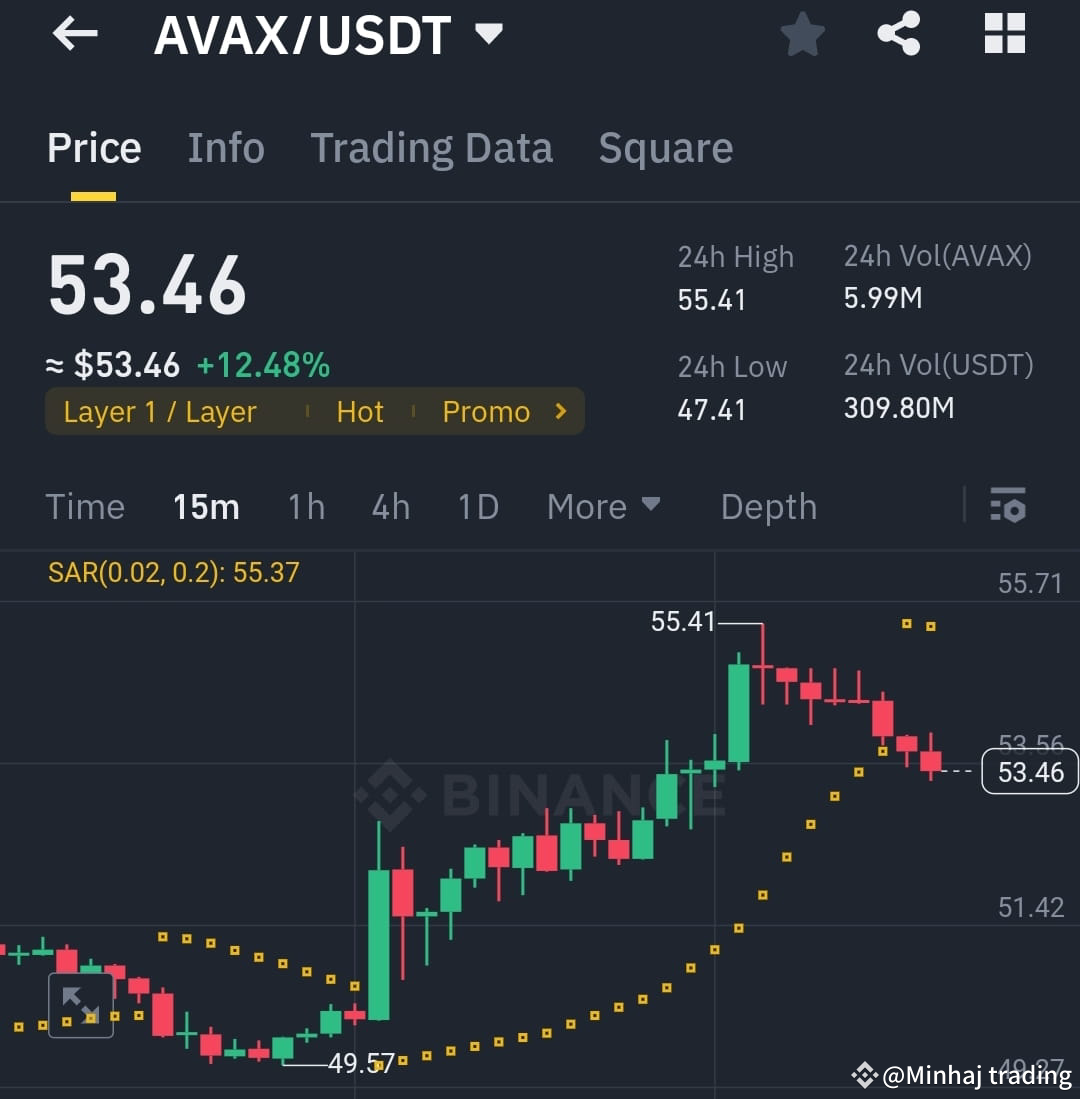The width and height of the screenshot is (1080, 1099).
Task: Open the Square tab
Action: coord(665,147)
